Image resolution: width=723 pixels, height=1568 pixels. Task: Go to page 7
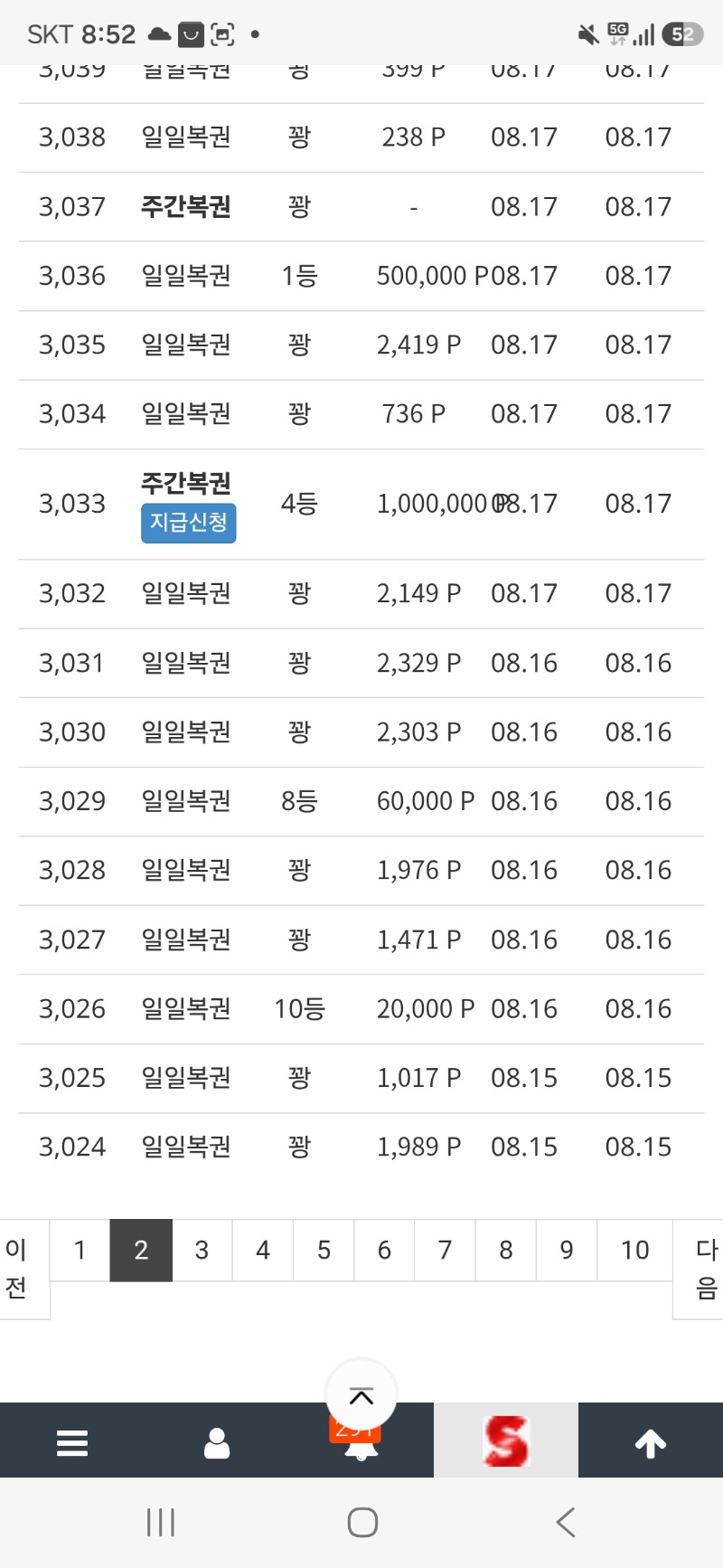pos(445,1251)
